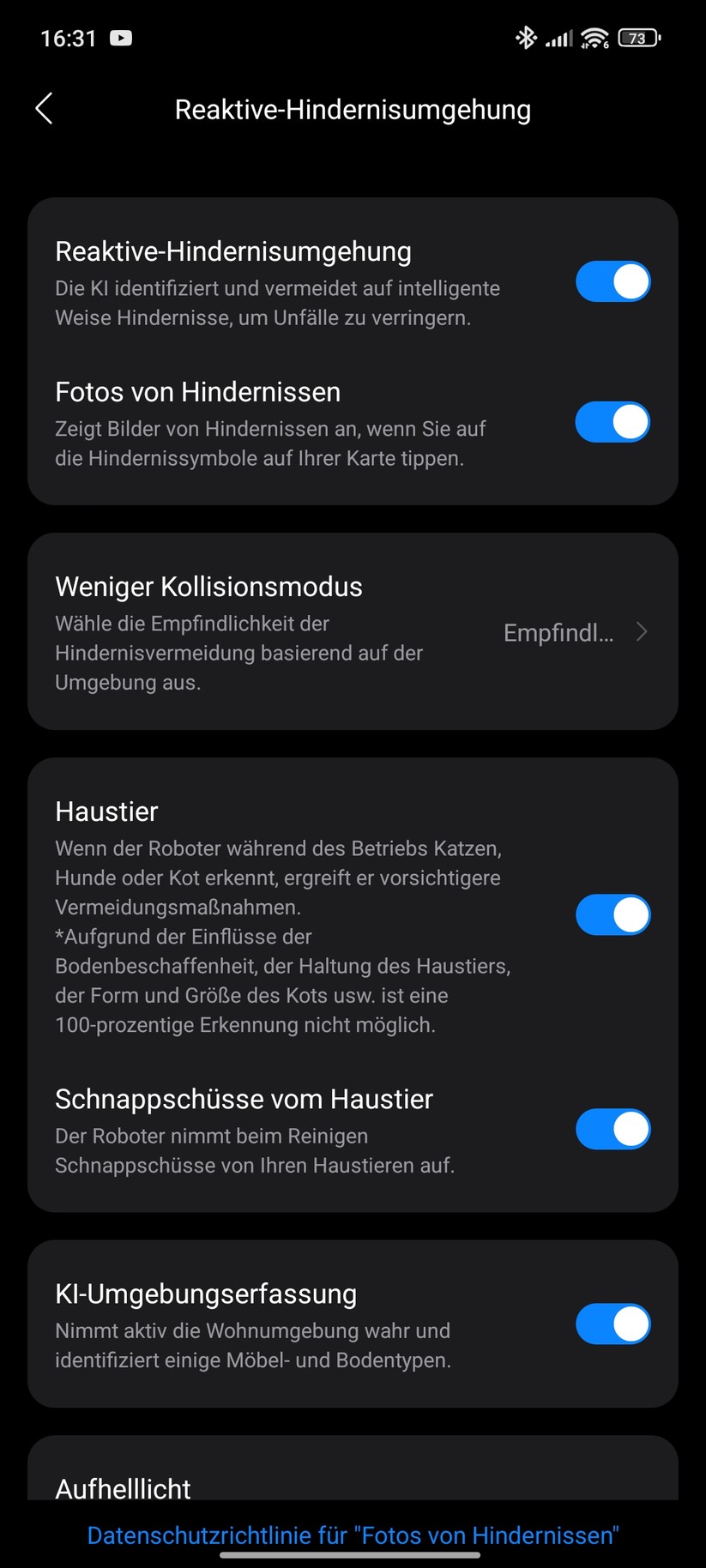Viewport: 706px width, 1568px height.
Task: Open the Datenschutzrichtlinie link
Action: (x=353, y=1535)
